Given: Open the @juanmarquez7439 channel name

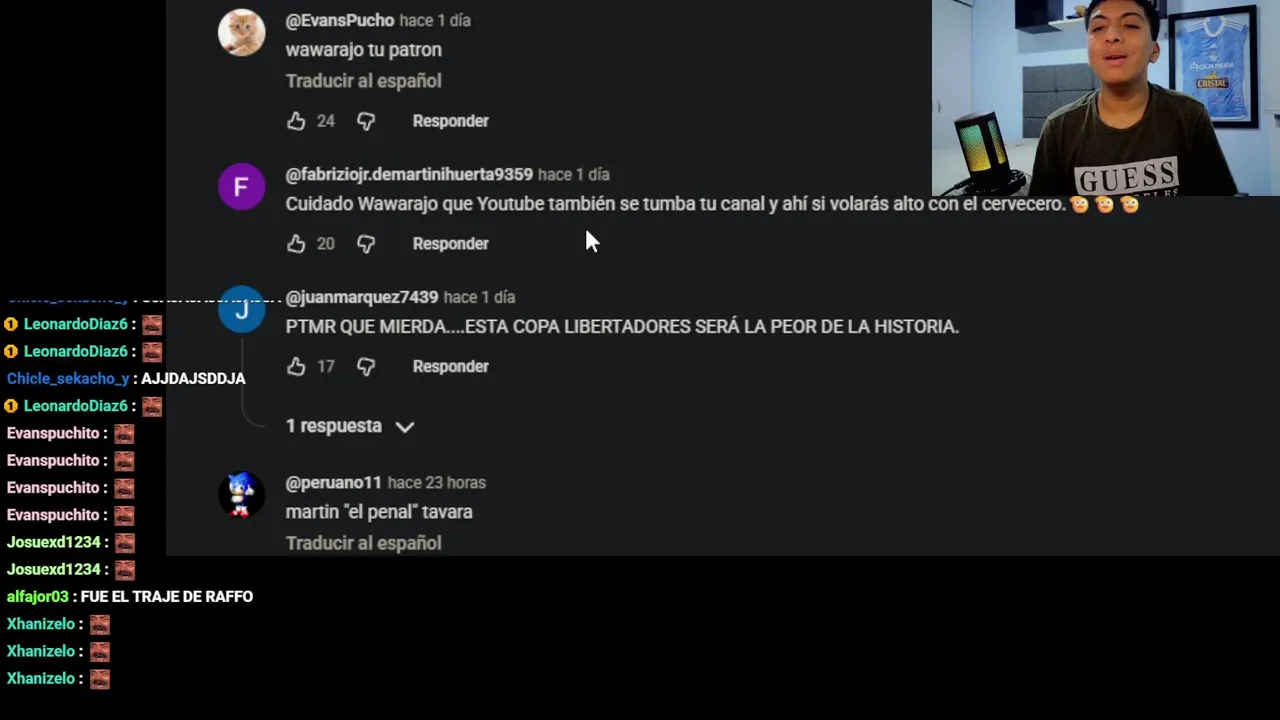Looking at the screenshot, I should coord(362,297).
